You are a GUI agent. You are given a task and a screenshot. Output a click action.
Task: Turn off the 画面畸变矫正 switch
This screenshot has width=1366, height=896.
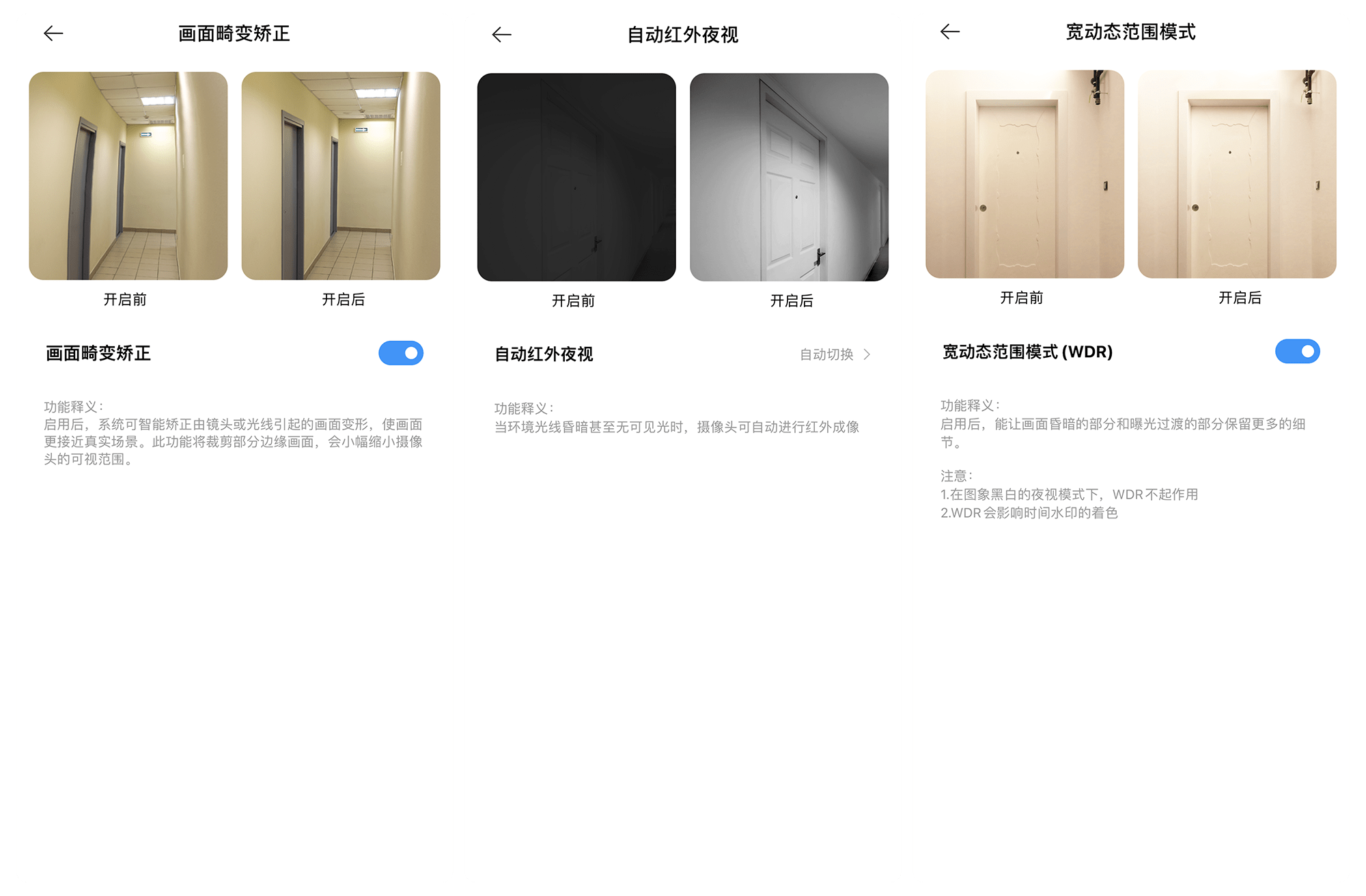coord(401,353)
